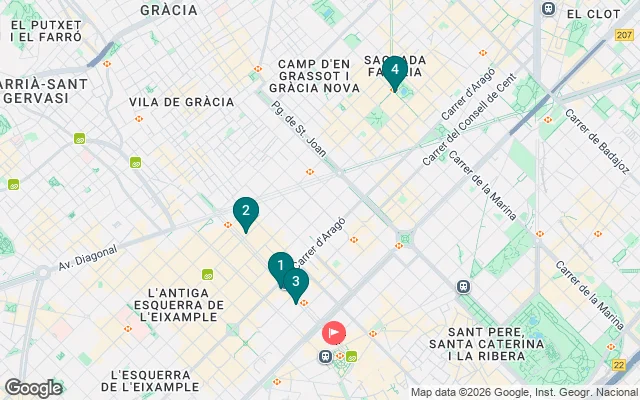The width and height of the screenshot is (640, 400).
Task: Open map pin number 2 near Av. Diagonal
Action: coord(245,211)
